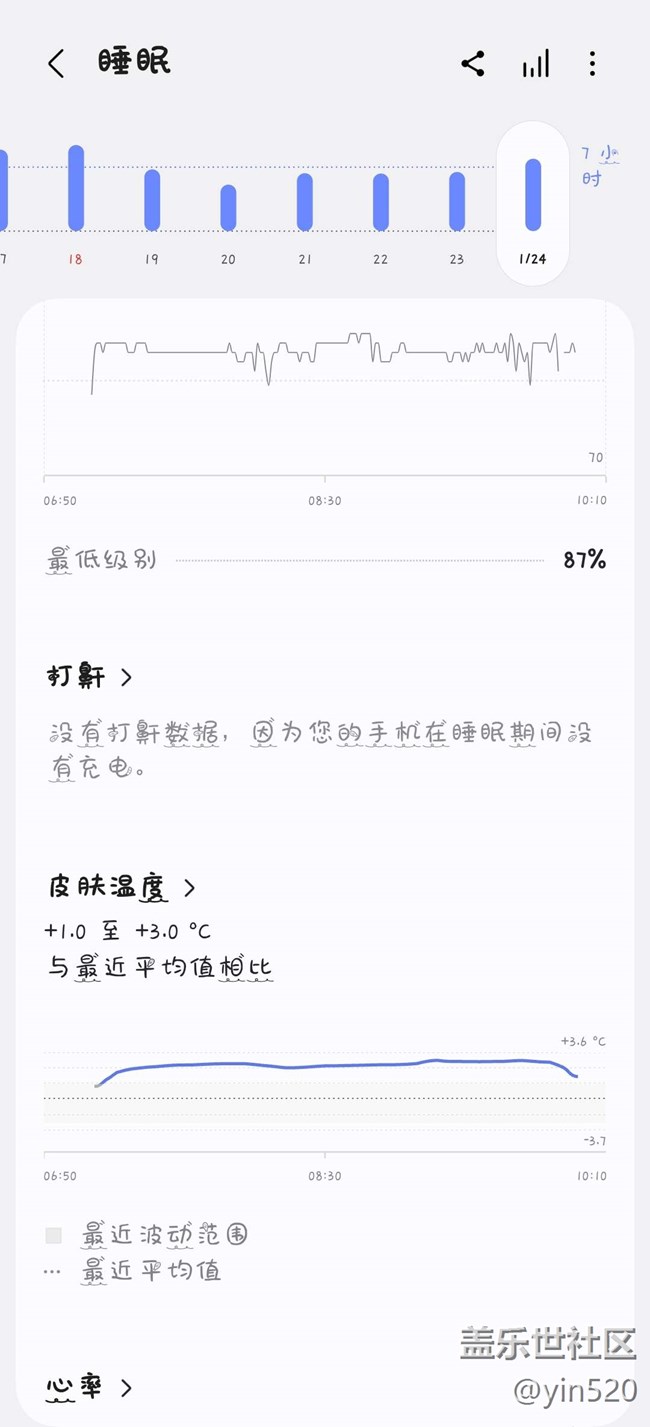Go back from the 睡眠 screen
The height and width of the screenshot is (1427, 650).
[56, 64]
